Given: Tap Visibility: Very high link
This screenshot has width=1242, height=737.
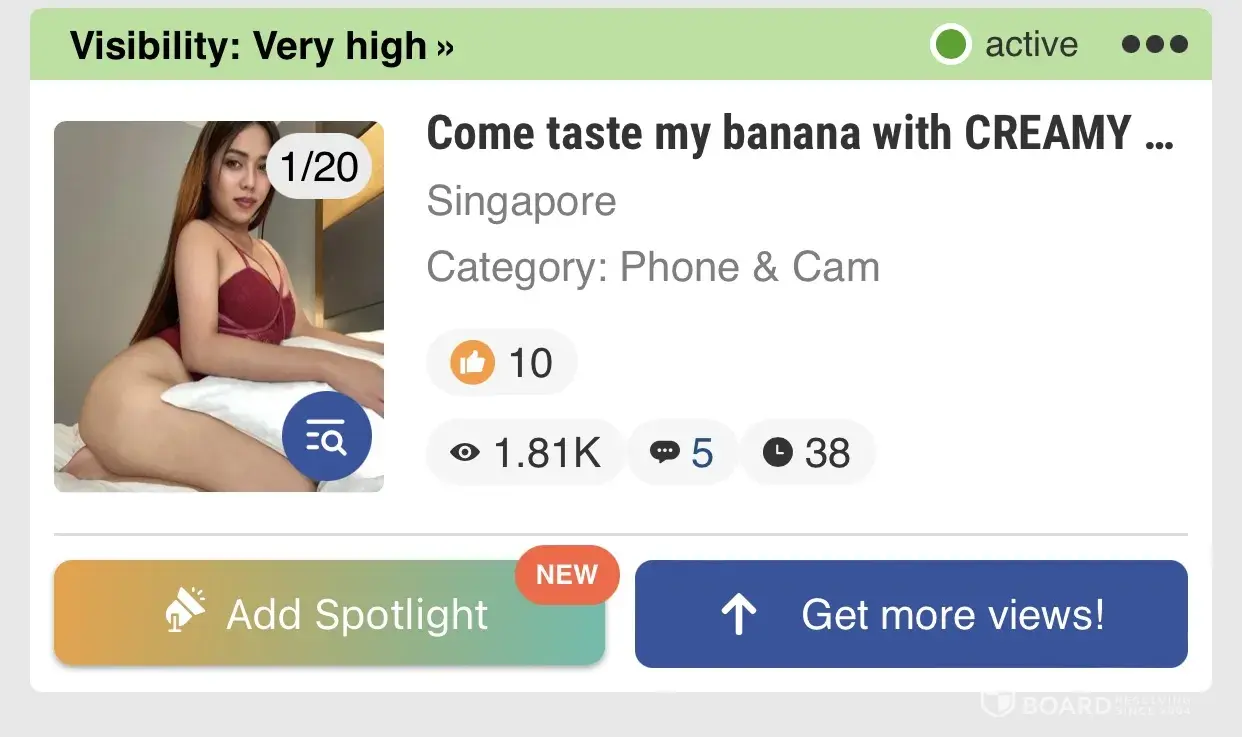Looking at the screenshot, I should click(x=262, y=46).
